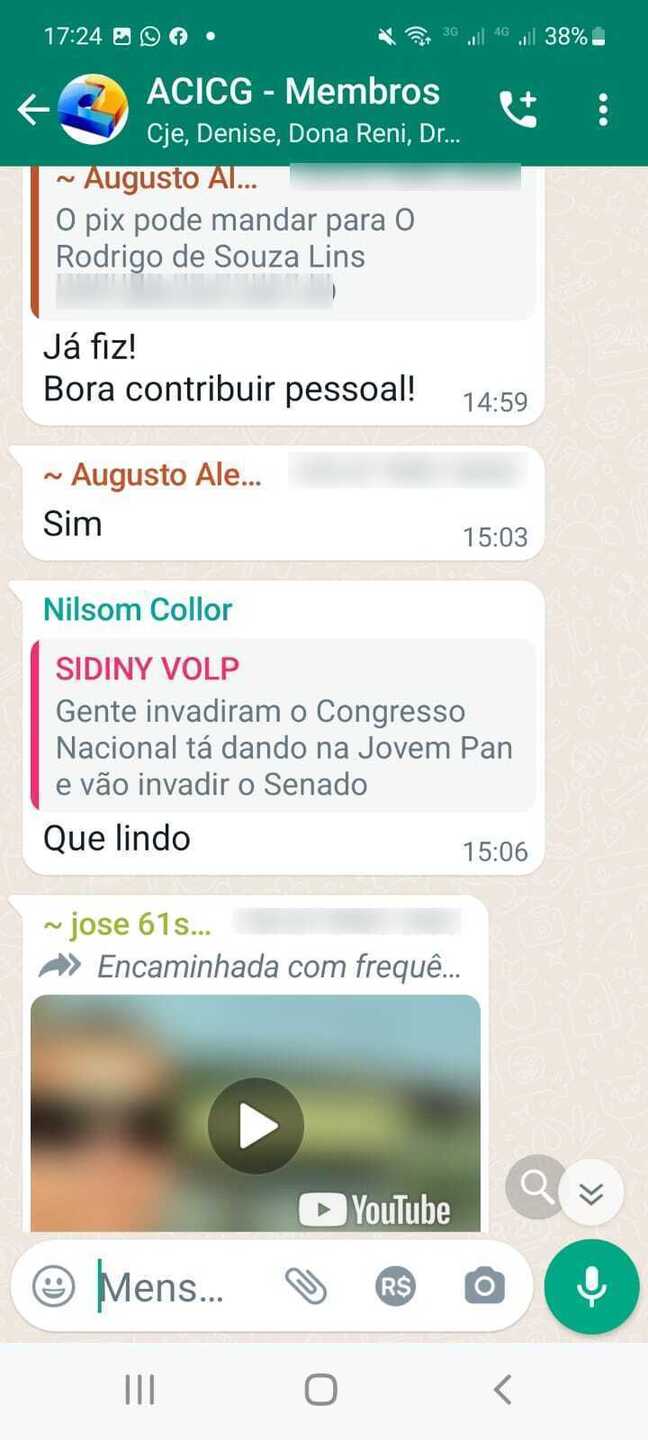Go back to the chats list
The height and width of the screenshot is (1440, 648).
[32, 110]
